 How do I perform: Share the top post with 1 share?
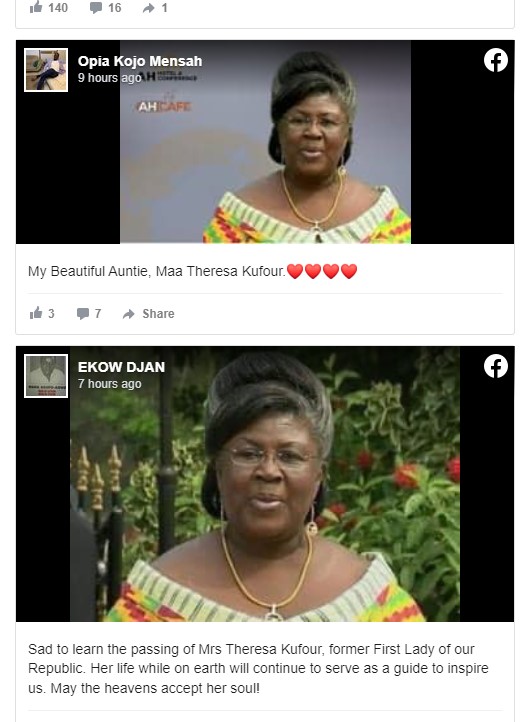click(x=155, y=8)
